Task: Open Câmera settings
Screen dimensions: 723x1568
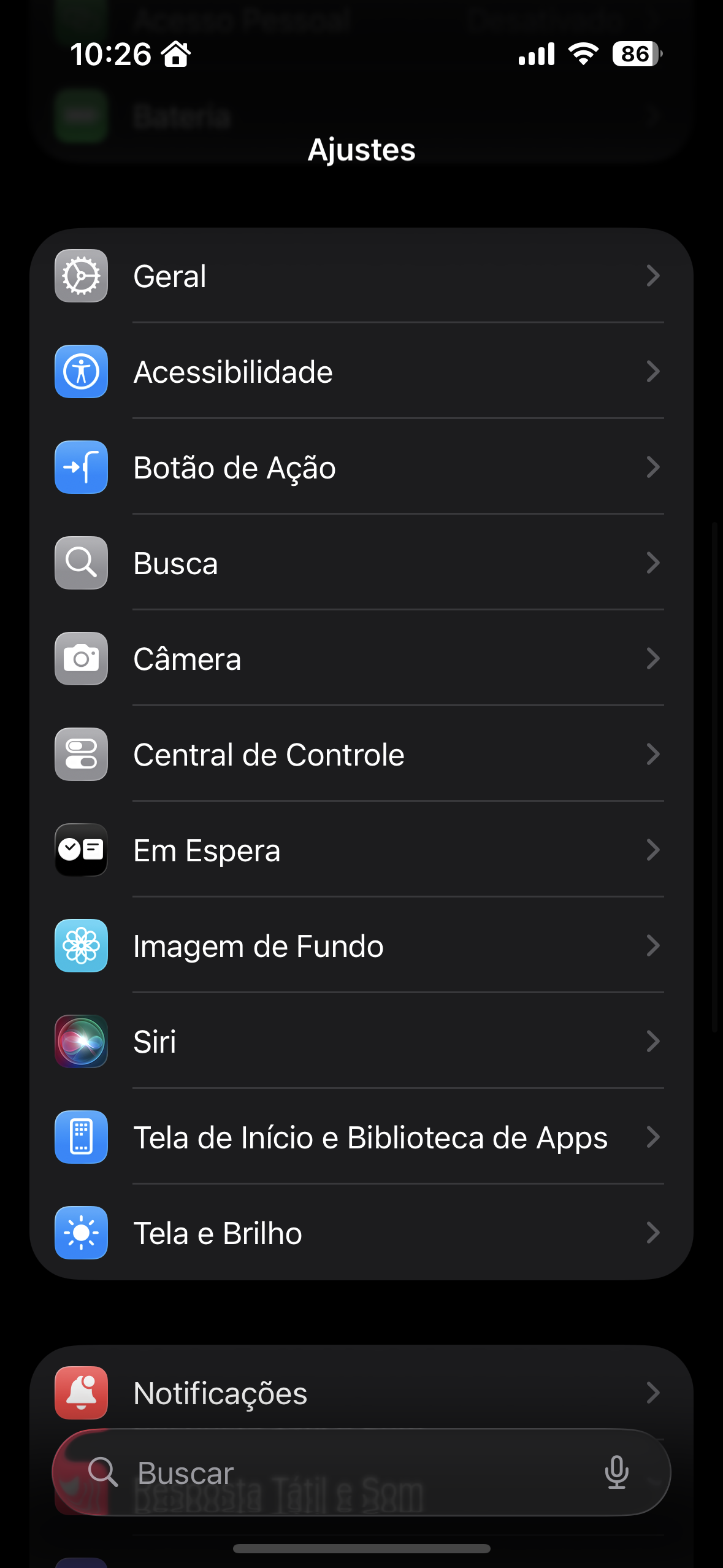Action: [361, 659]
